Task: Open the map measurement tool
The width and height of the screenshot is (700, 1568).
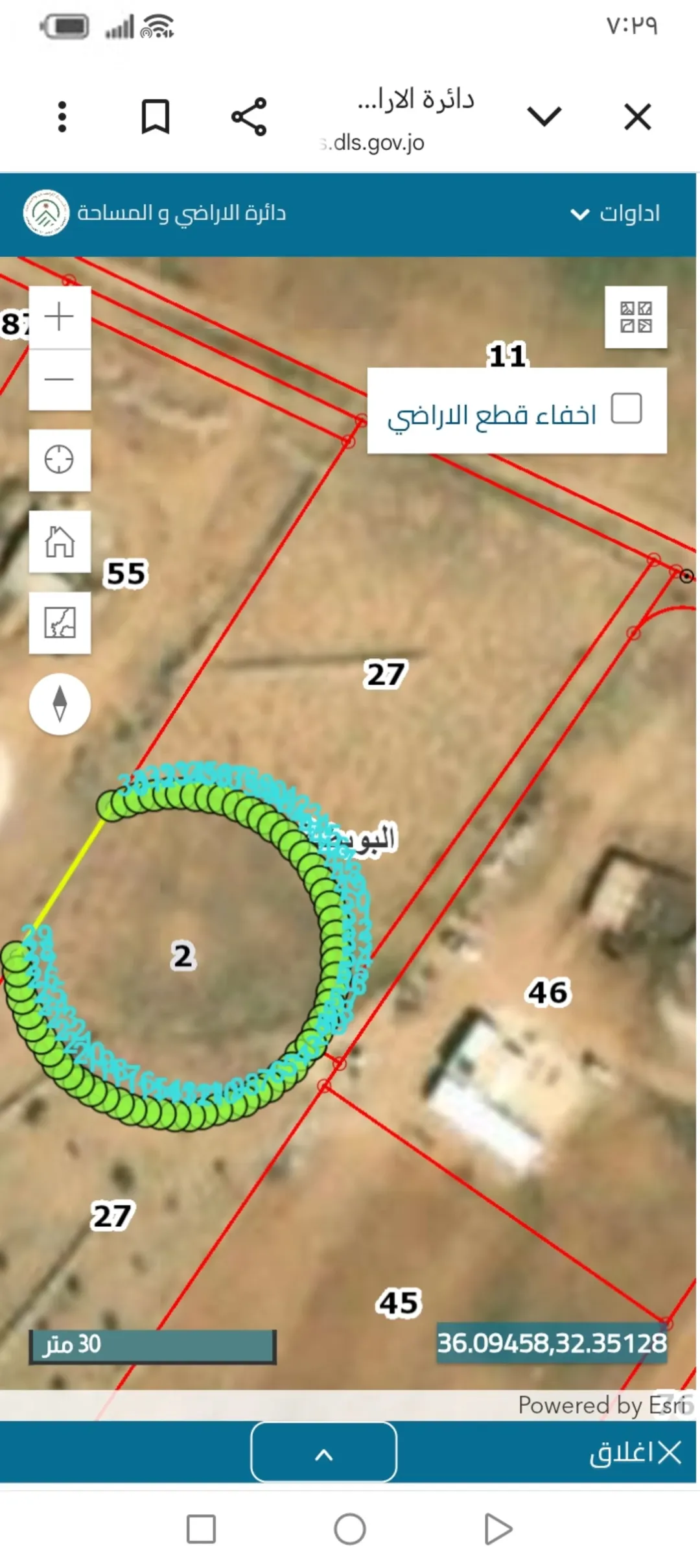Action: pos(60,623)
